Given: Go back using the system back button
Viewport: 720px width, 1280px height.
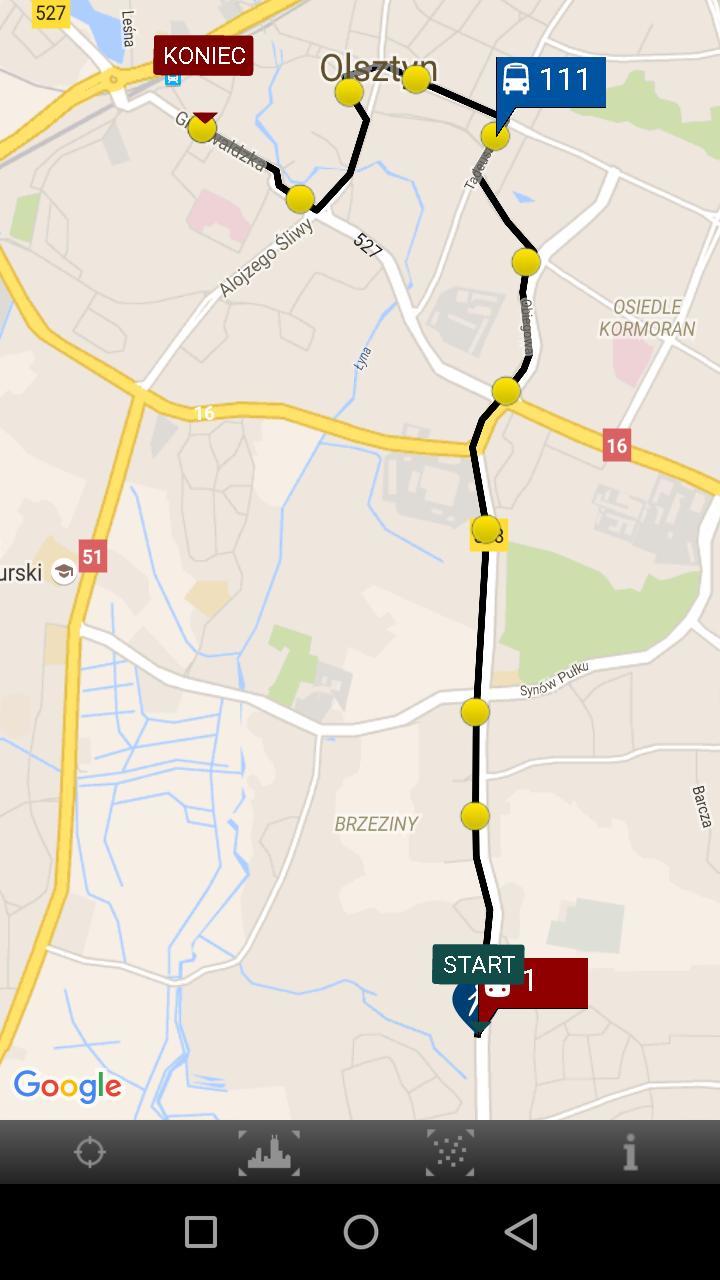Looking at the screenshot, I should [x=521, y=1232].
